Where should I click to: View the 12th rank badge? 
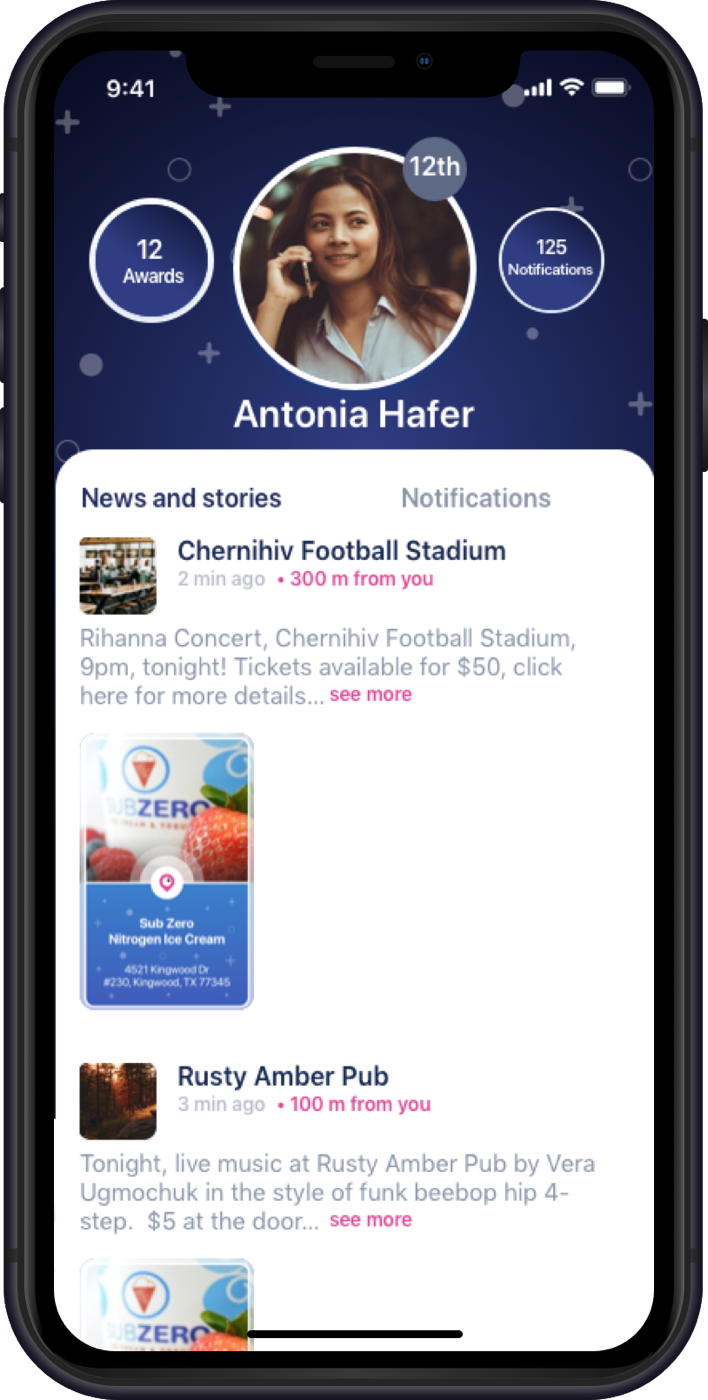click(x=435, y=167)
